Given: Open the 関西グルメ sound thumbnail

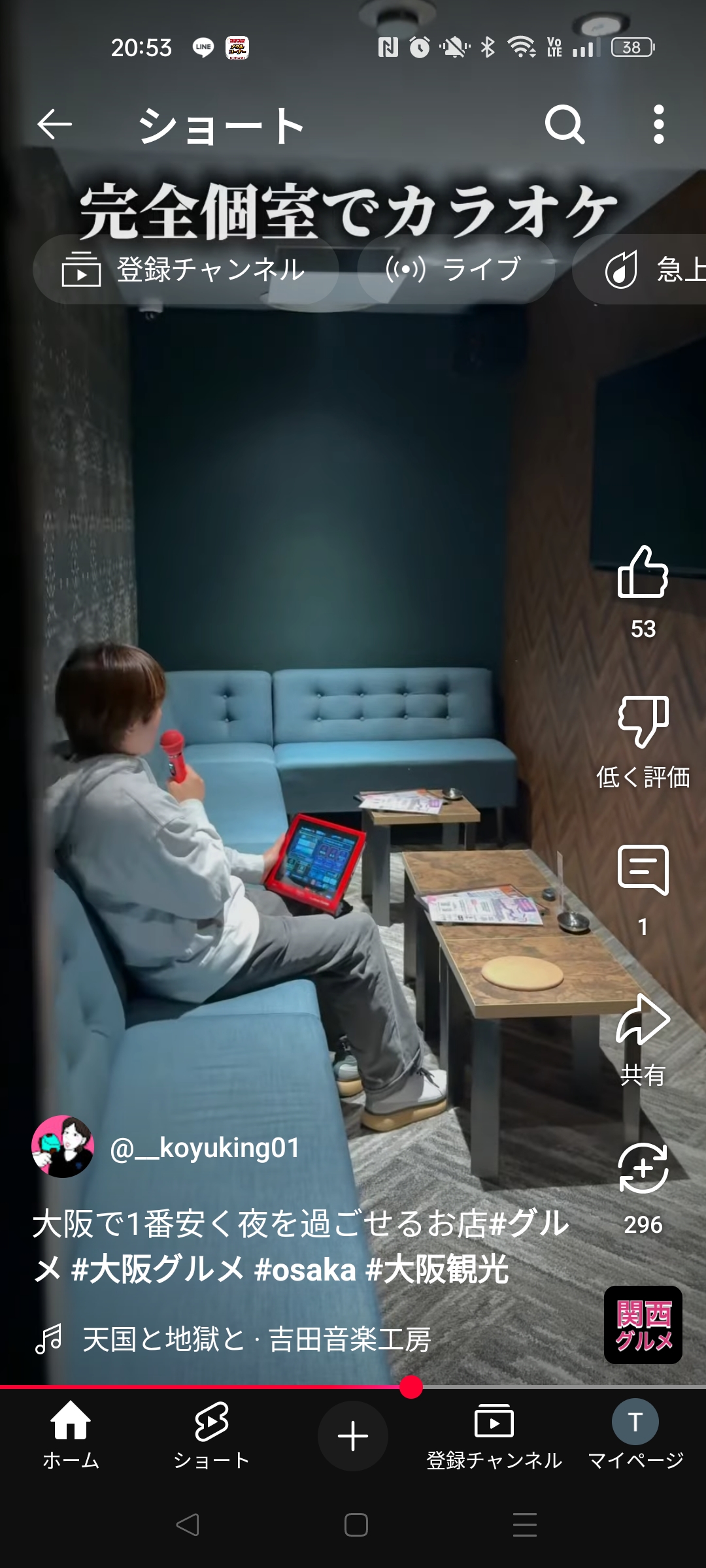Looking at the screenshot, I should tap(643, 1325).
